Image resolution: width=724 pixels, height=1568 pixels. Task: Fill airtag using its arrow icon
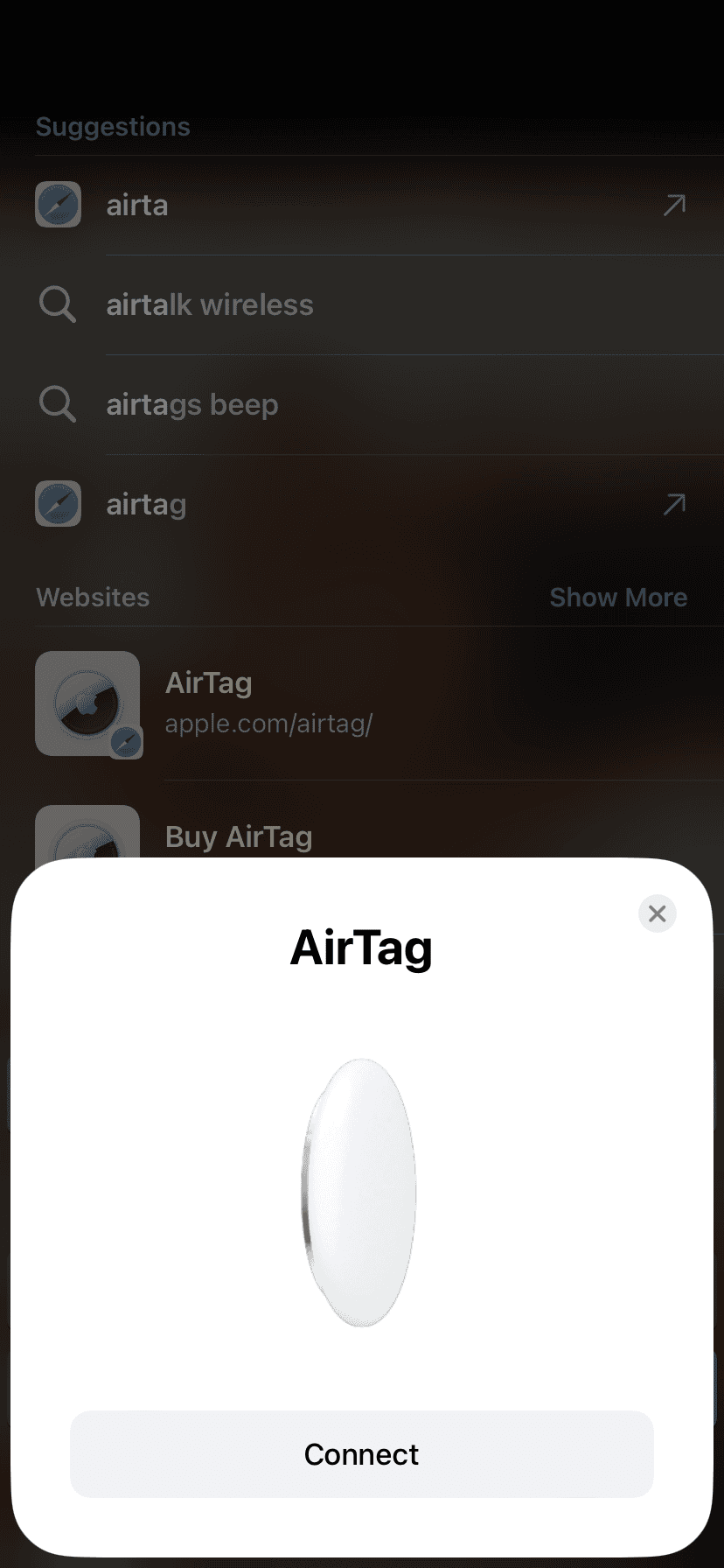pyautogui.click(x=674, y=504)
